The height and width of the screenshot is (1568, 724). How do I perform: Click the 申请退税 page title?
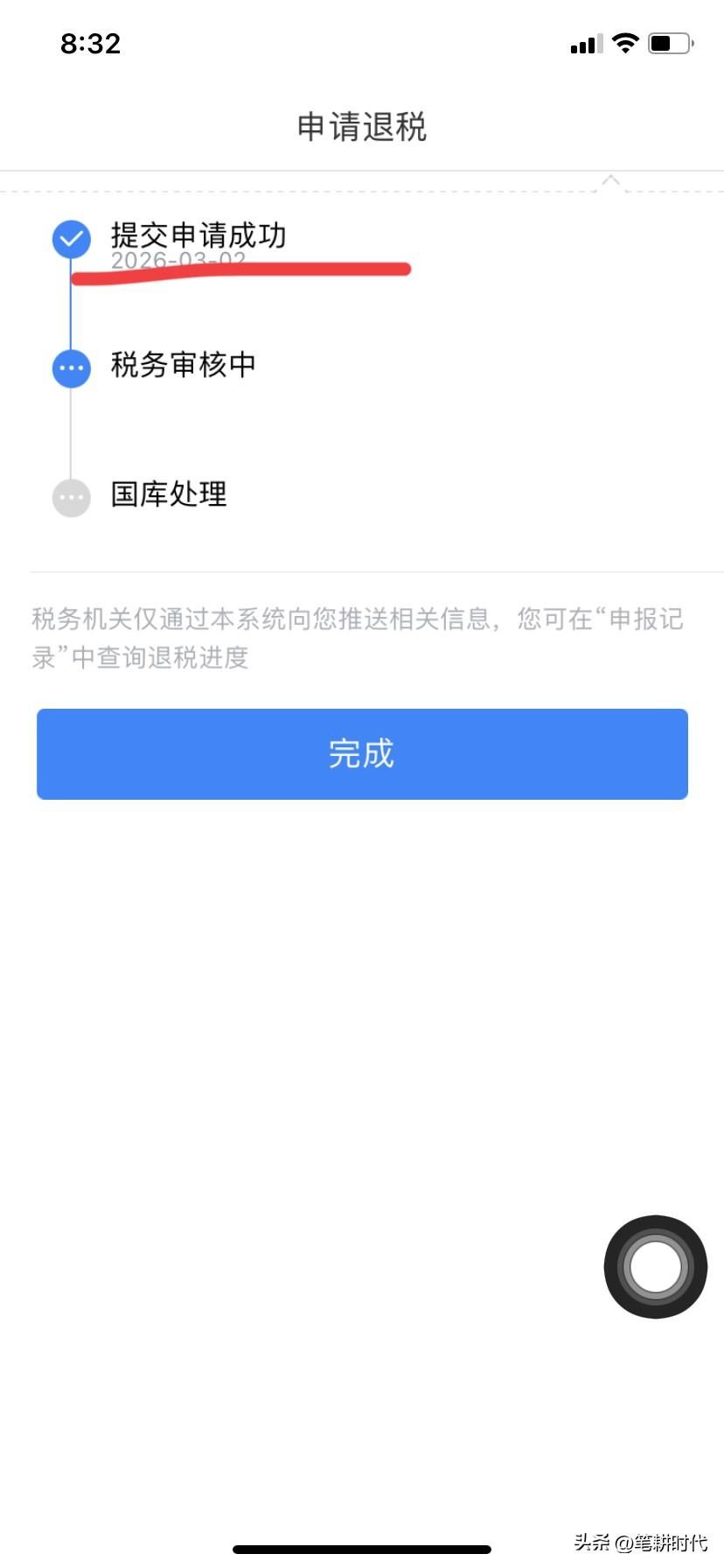(x=362, y=126)
